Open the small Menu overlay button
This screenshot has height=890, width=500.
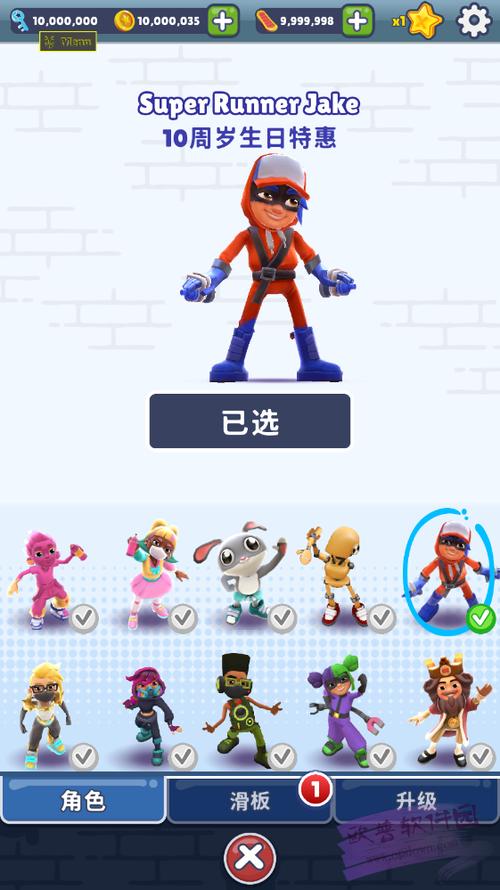(68, 41)
